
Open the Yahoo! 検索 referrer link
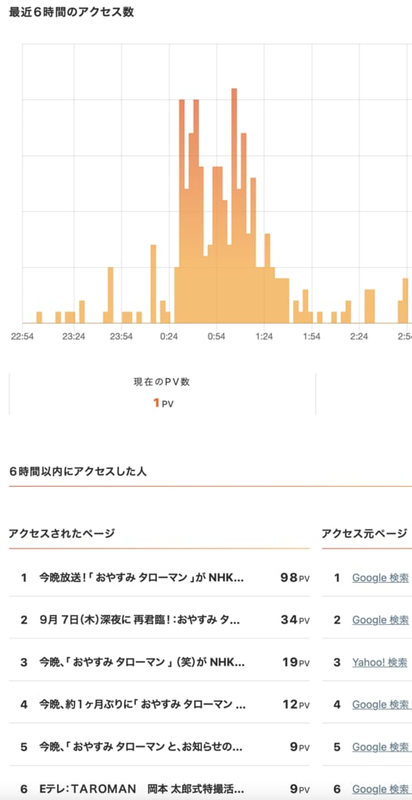[380, 662]
